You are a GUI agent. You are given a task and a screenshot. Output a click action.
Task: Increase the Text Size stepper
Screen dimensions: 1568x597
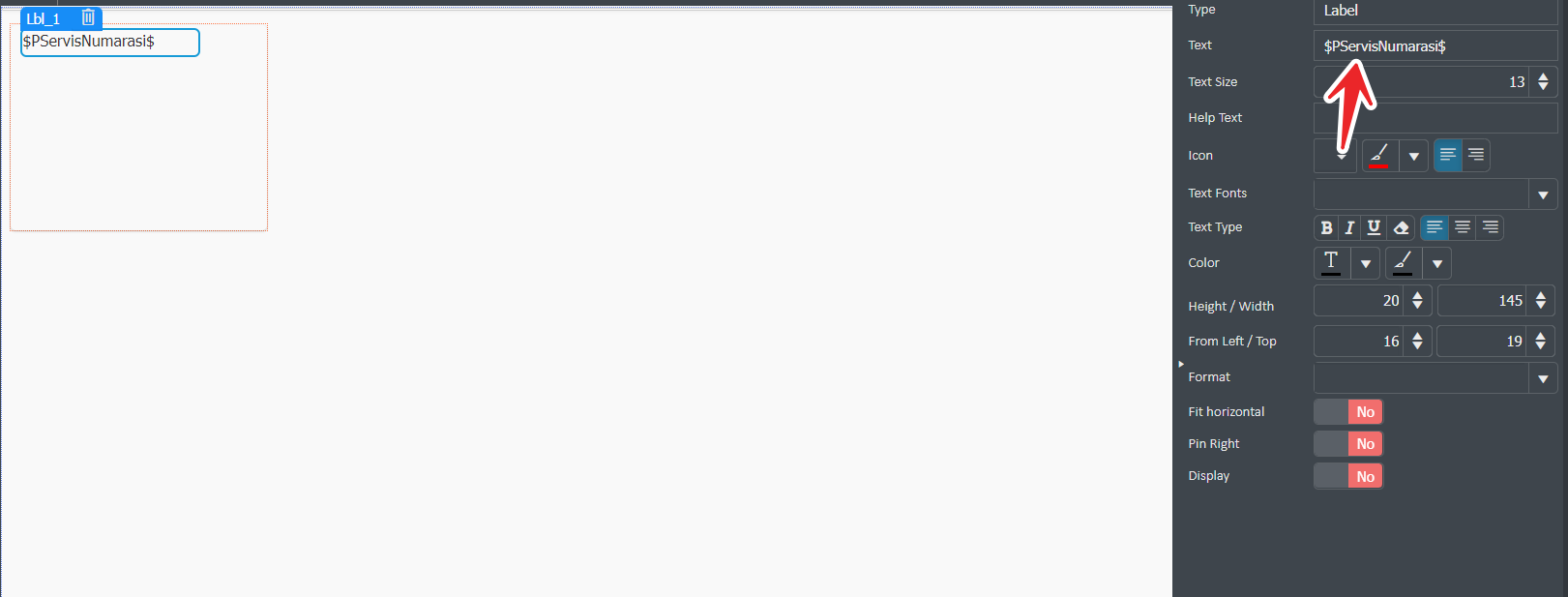coord(1543,77)
